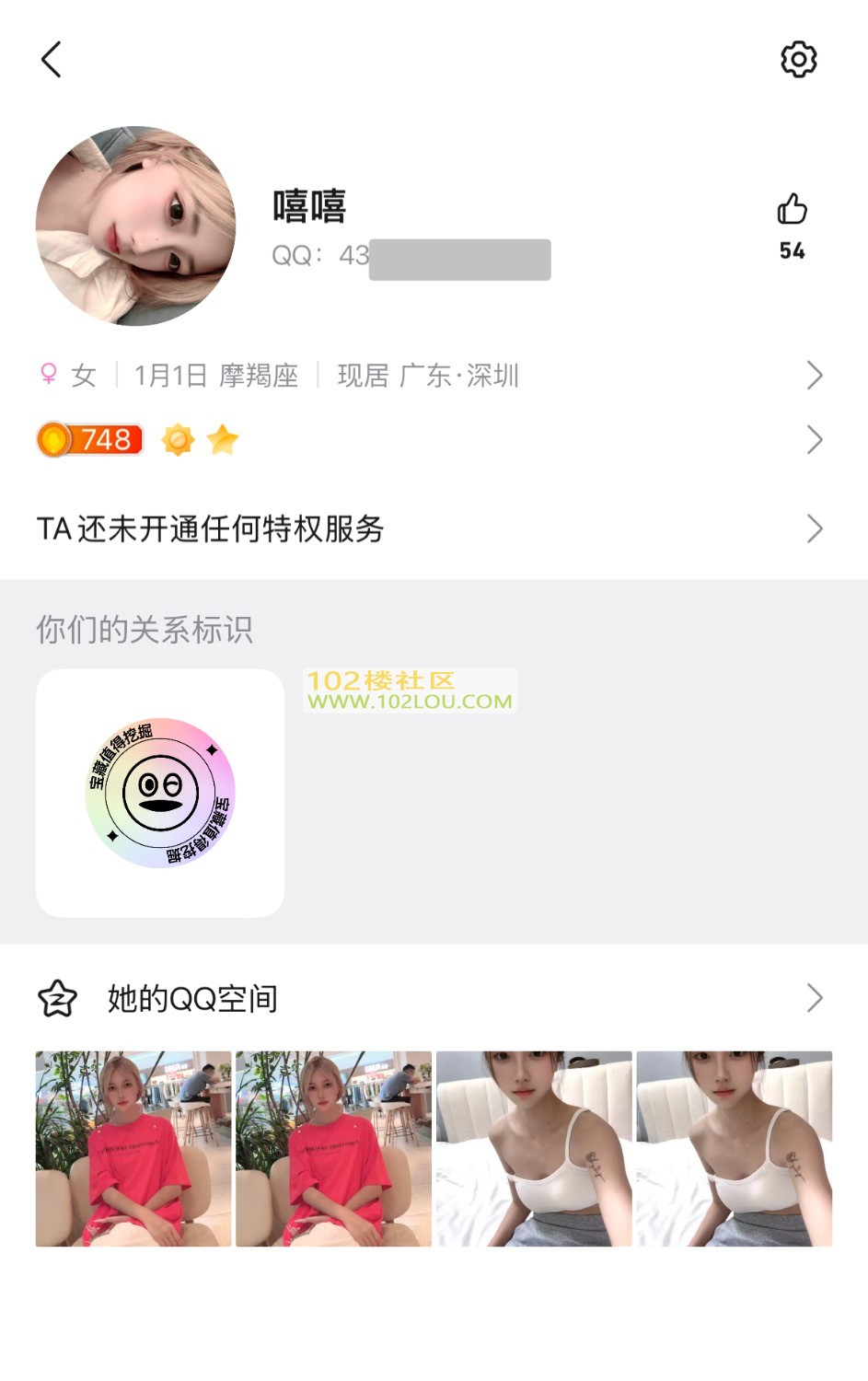Like this profile with thumbs-up
Image resolution: width=868 pixels, height=1381 pixels.
click(792, 210)
